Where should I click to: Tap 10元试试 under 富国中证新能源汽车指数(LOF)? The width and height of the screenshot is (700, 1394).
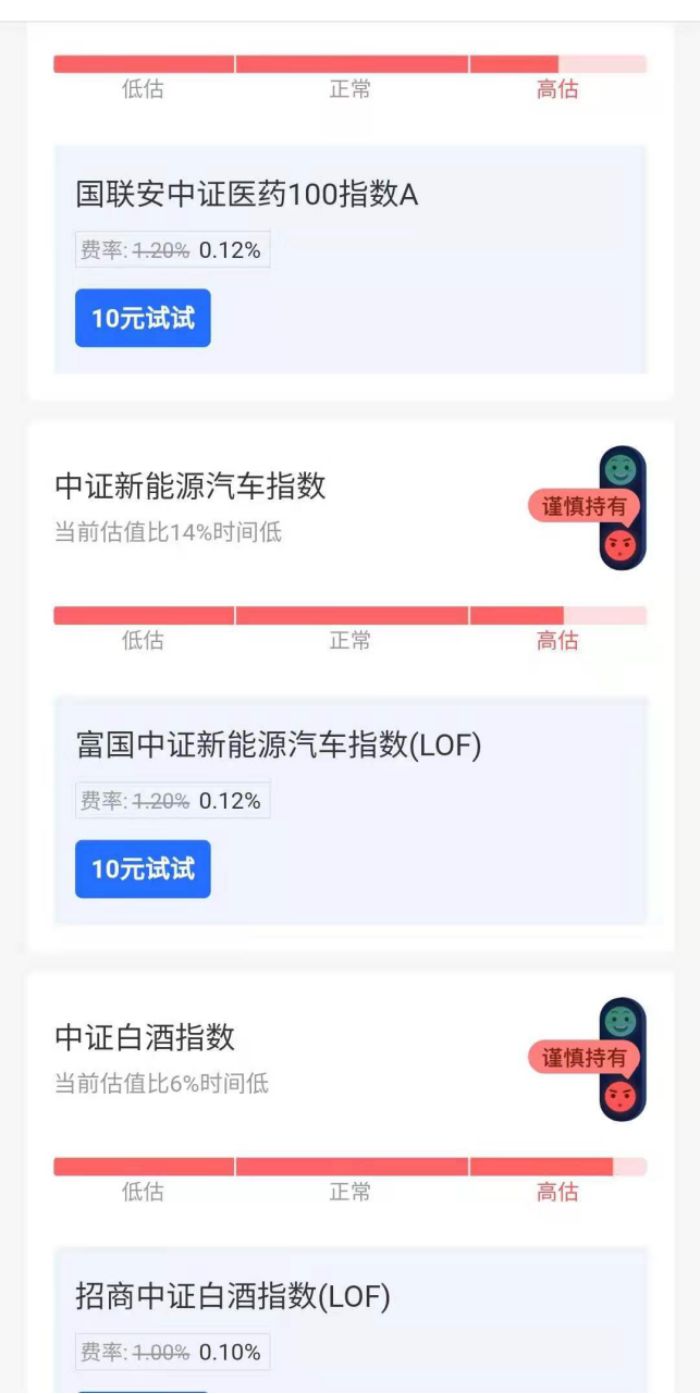(x=143, y=869)
